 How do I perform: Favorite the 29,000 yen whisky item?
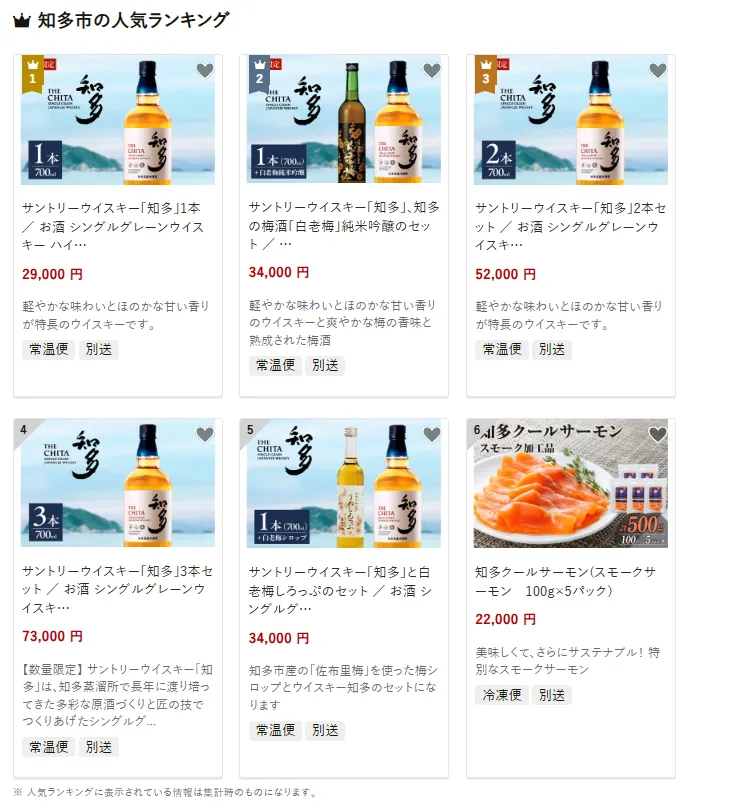point(205,71)
